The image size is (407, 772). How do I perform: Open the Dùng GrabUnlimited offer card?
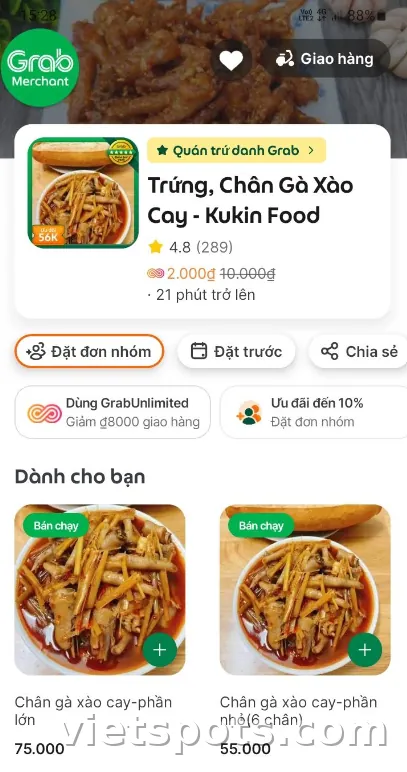point(113,412)
